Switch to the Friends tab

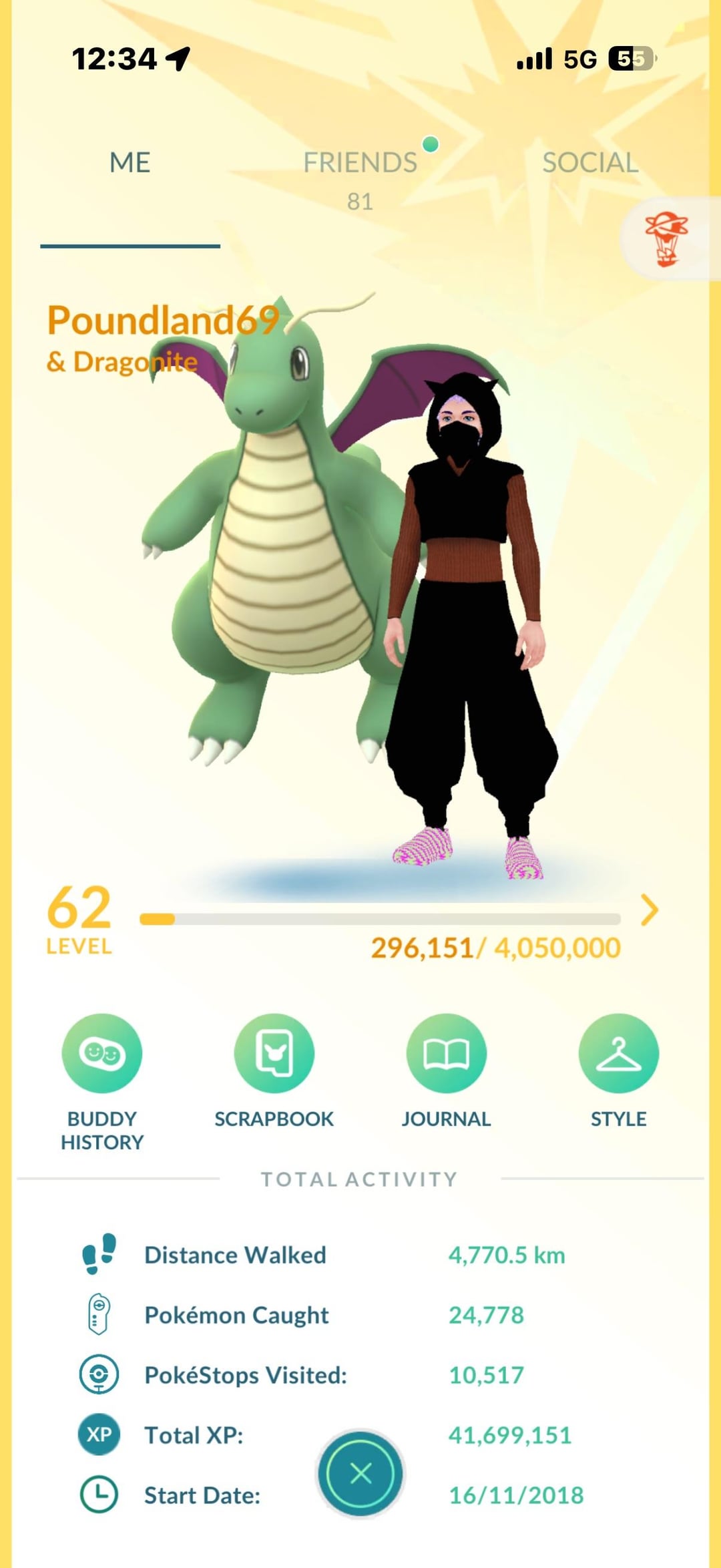click(x=360, y=163)
